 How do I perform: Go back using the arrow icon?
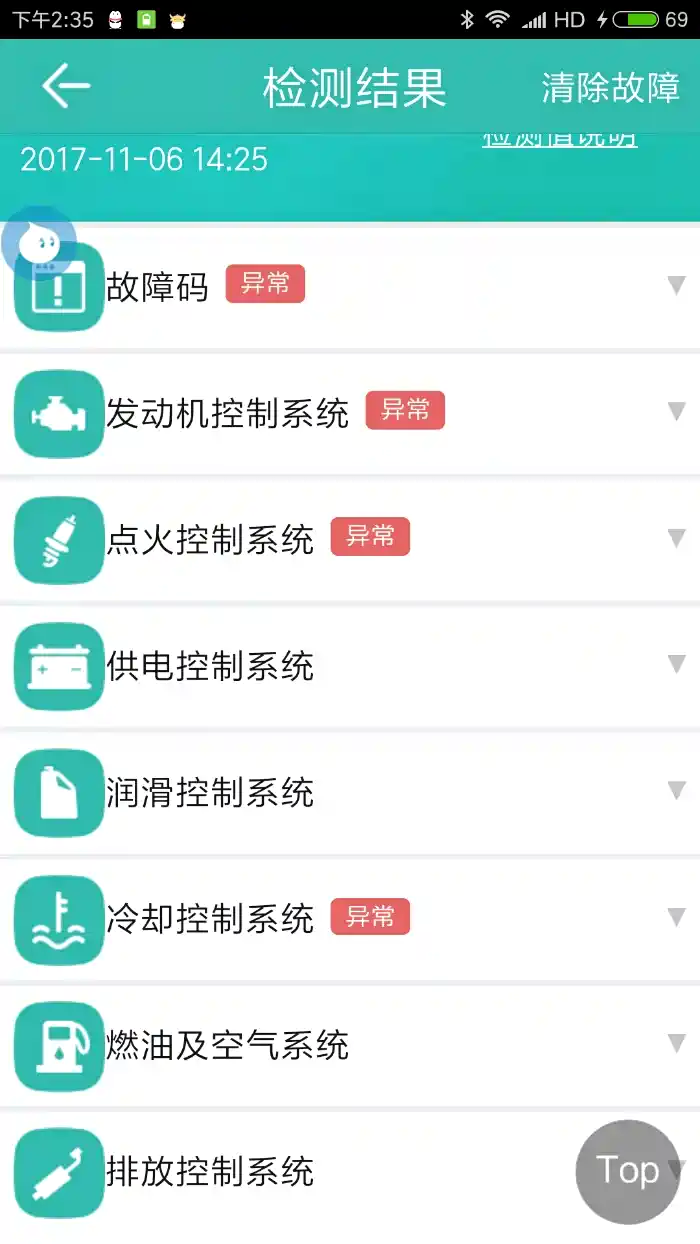tap(66, 86)
